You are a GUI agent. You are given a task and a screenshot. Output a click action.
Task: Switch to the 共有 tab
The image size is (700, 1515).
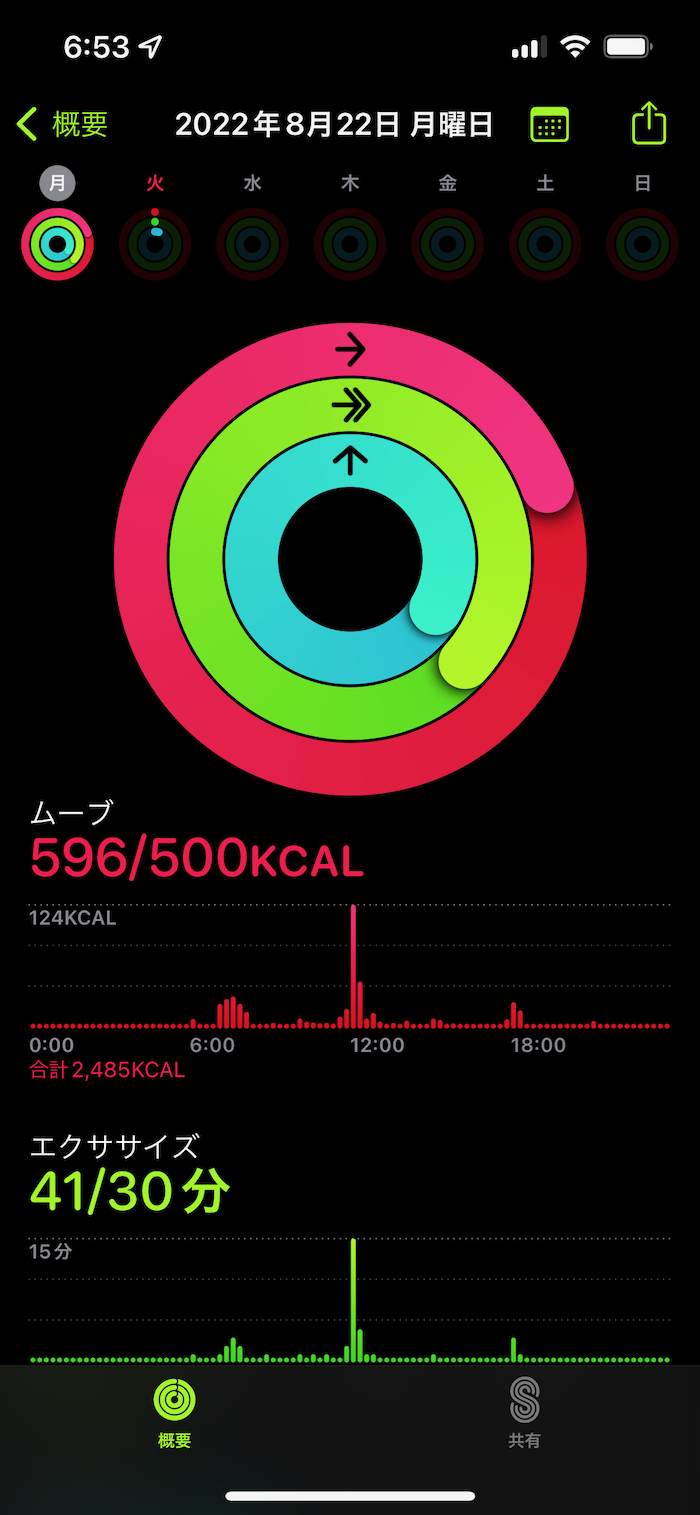coord(524,1412)
